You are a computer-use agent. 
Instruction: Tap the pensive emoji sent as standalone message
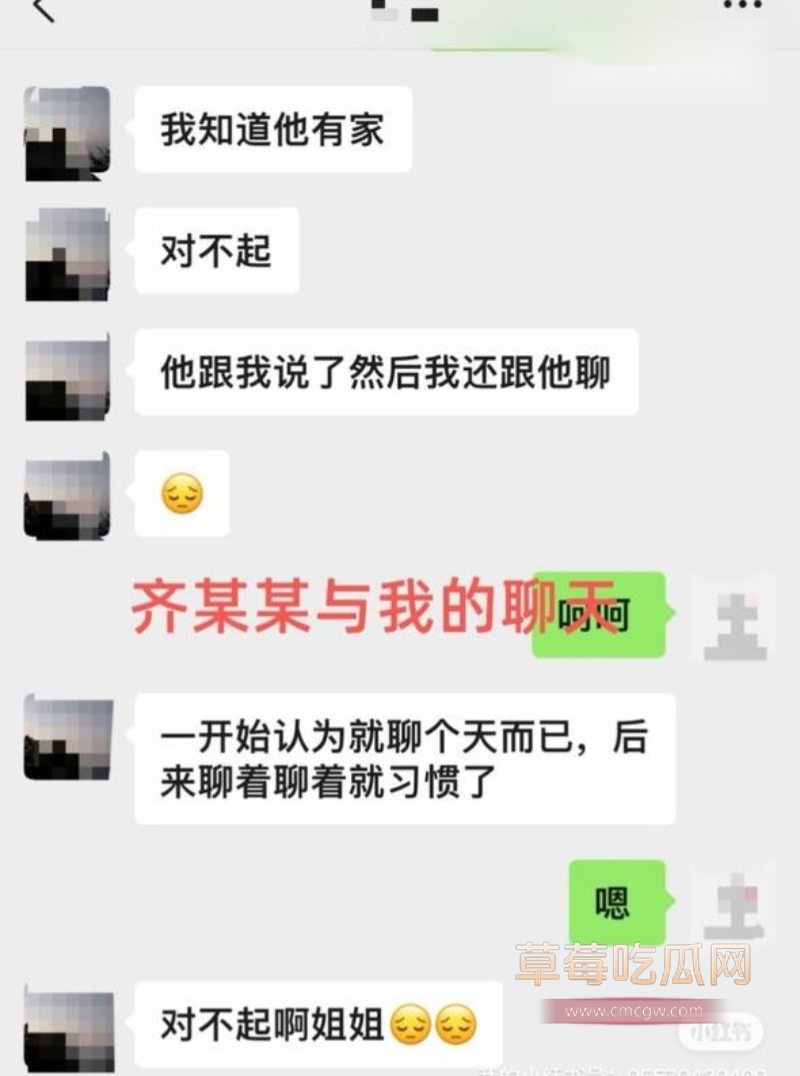pyautogui.click(x=180, y=491)
